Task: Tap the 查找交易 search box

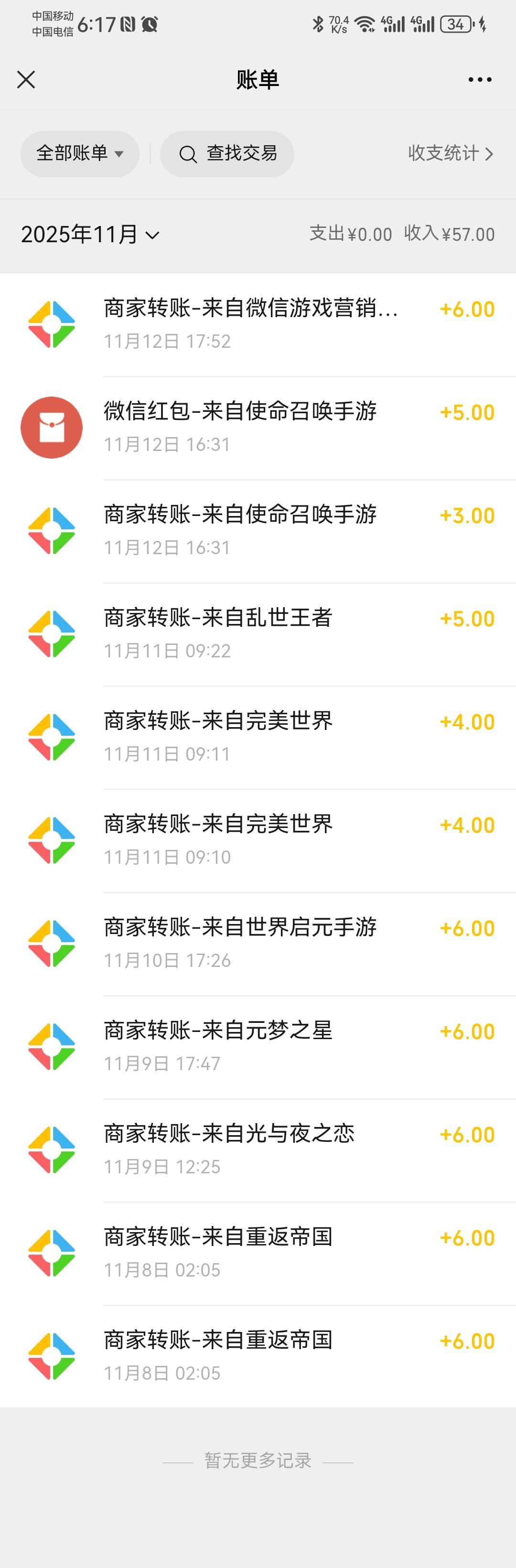Action: tap(227, 153)
